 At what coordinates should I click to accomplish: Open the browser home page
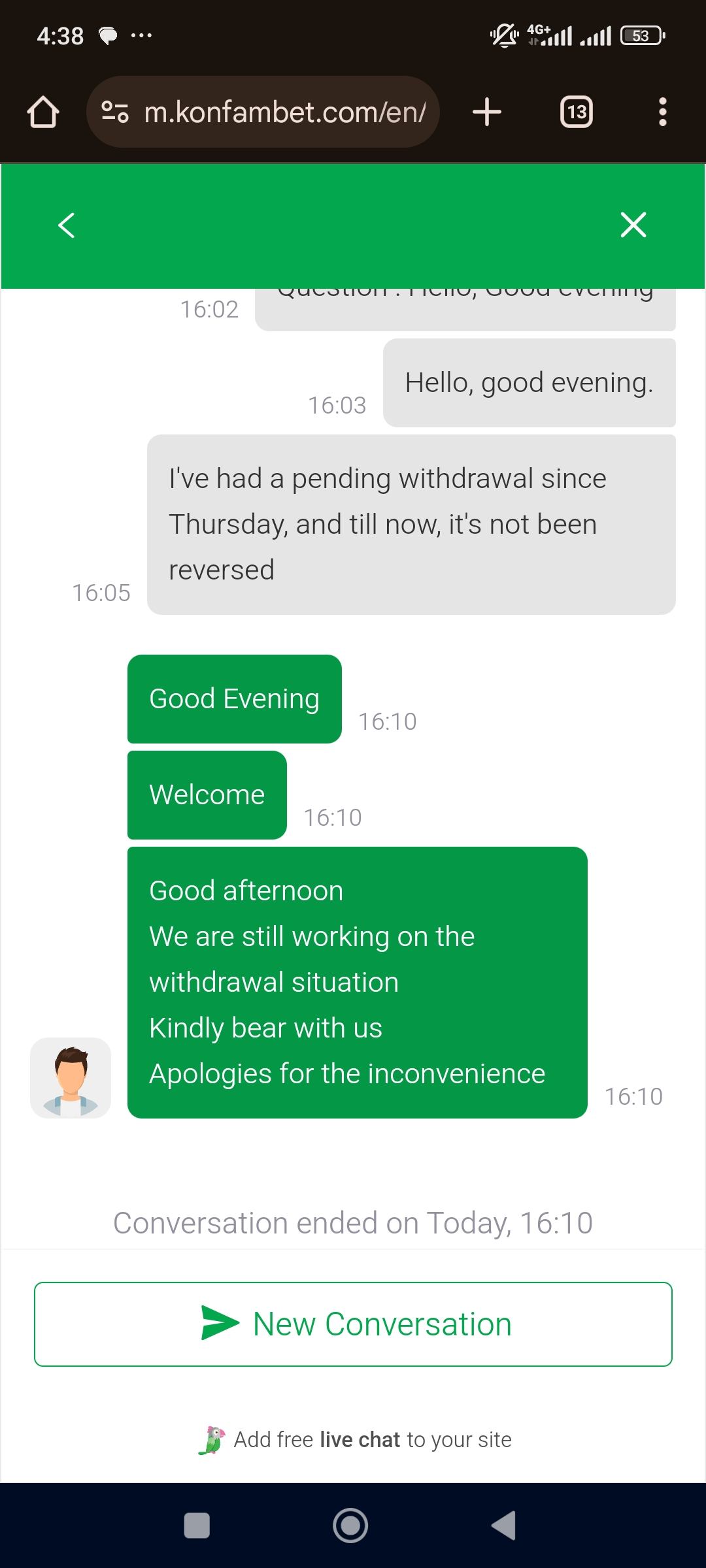pos(43,112)
